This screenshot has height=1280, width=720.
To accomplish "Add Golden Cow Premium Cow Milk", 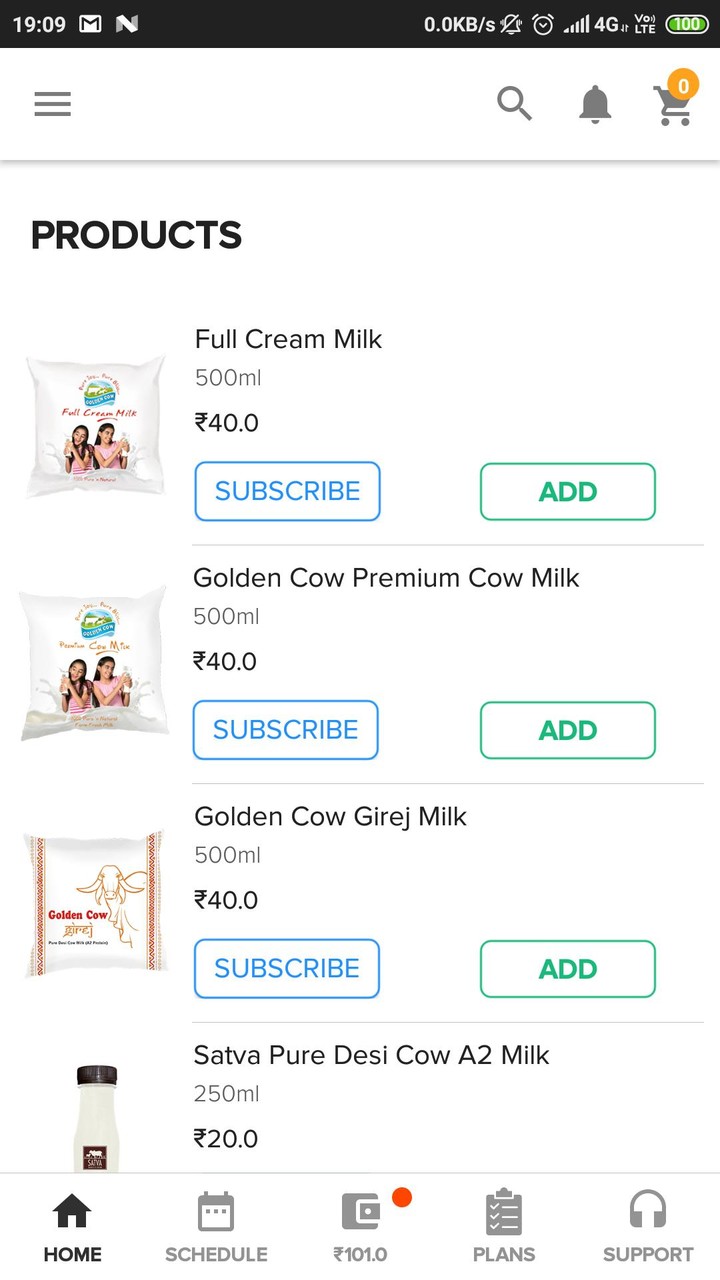I will 568,730.
